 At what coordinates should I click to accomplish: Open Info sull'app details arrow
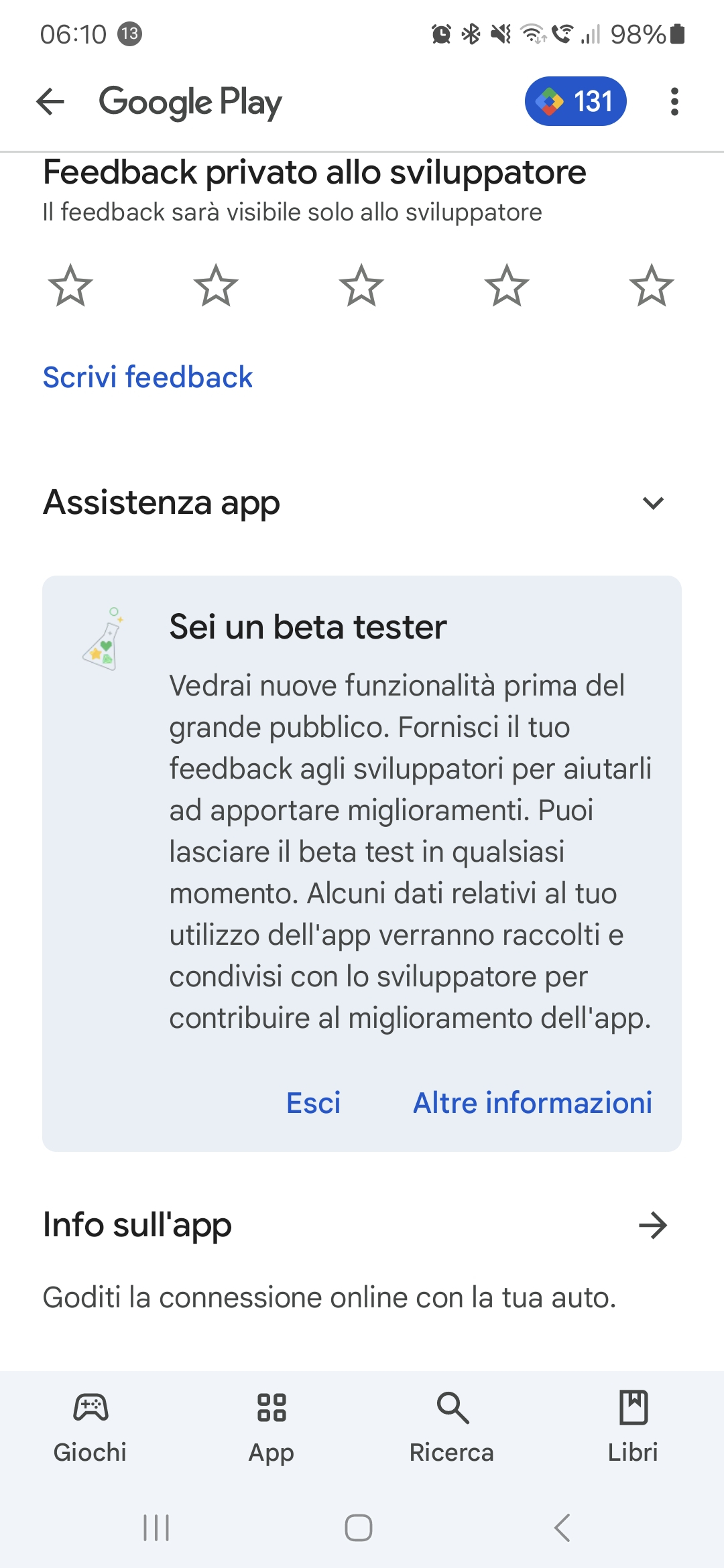653,1225
